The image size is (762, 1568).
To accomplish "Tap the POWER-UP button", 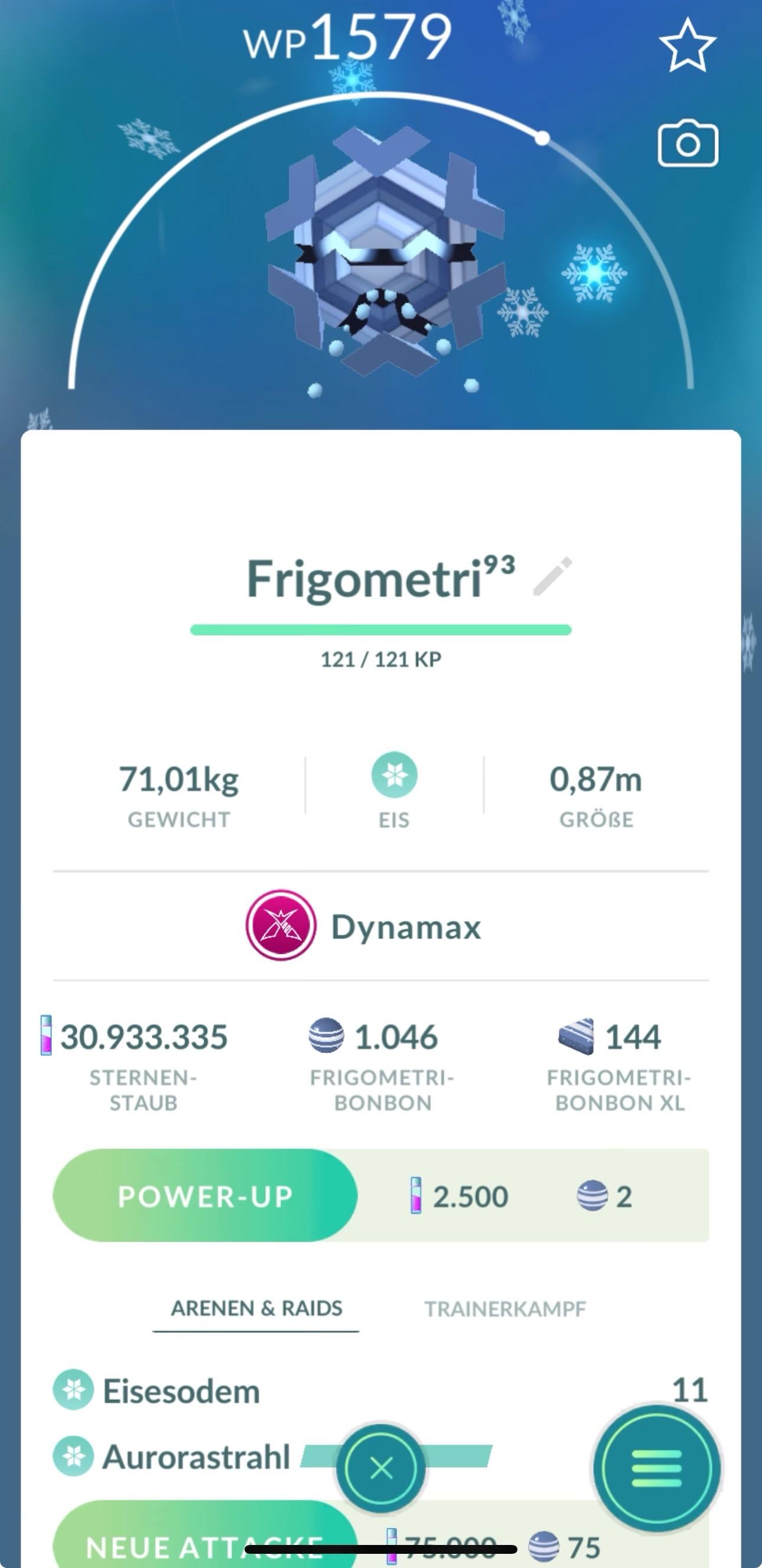I will 206,1196.
